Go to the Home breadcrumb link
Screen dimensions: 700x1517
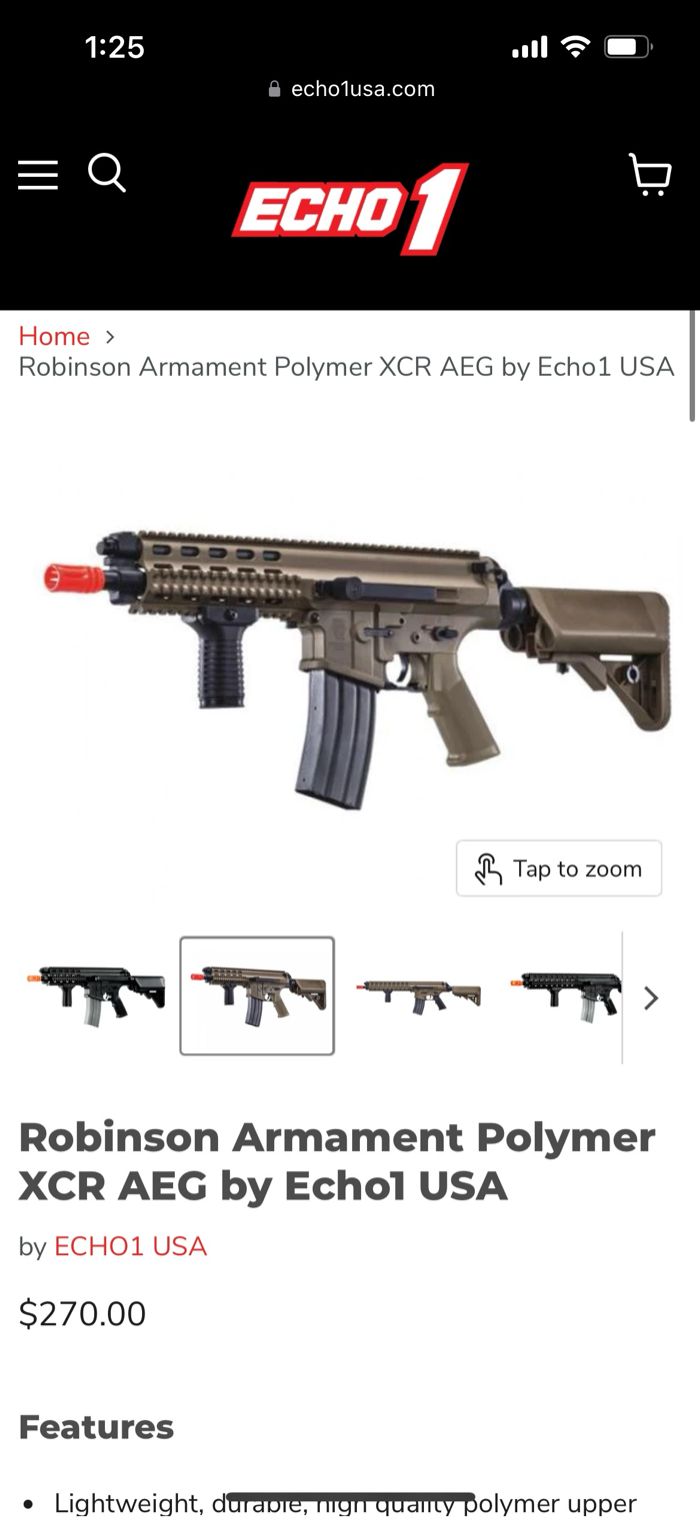(x=54, y=336)
